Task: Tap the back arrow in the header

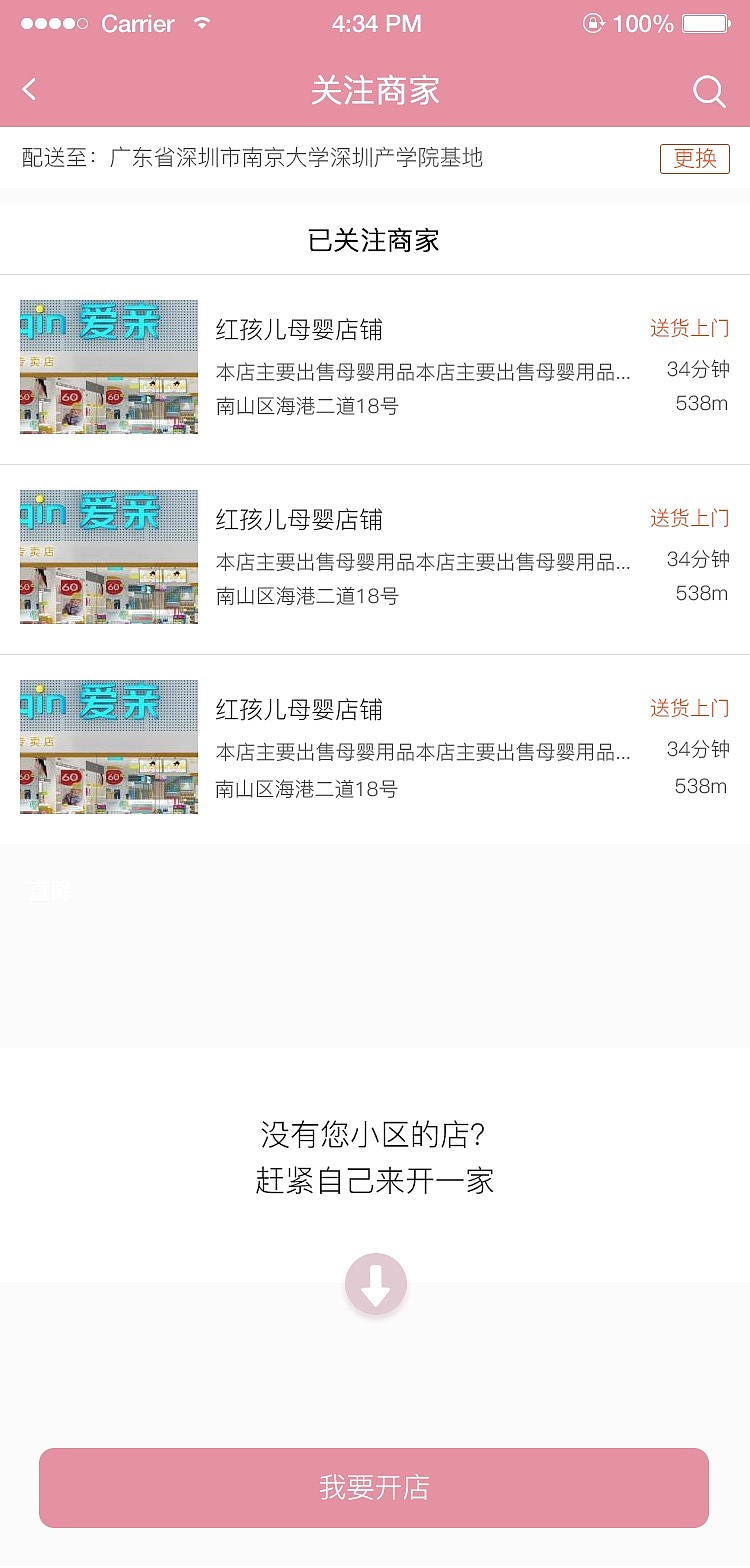Action: coord(28,88)
